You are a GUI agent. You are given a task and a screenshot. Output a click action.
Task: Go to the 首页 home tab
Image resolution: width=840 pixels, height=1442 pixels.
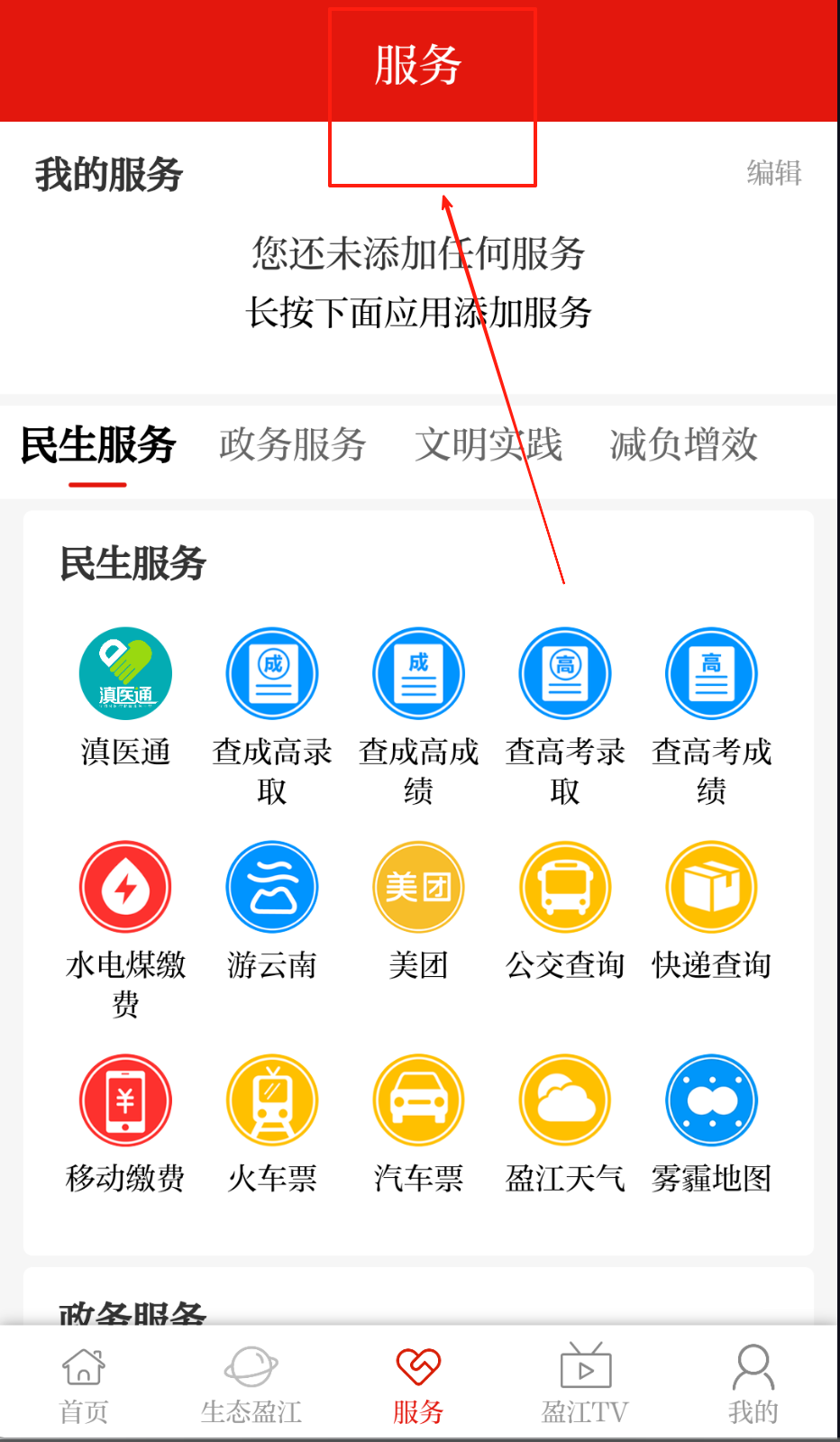(x=84, y=1385)
